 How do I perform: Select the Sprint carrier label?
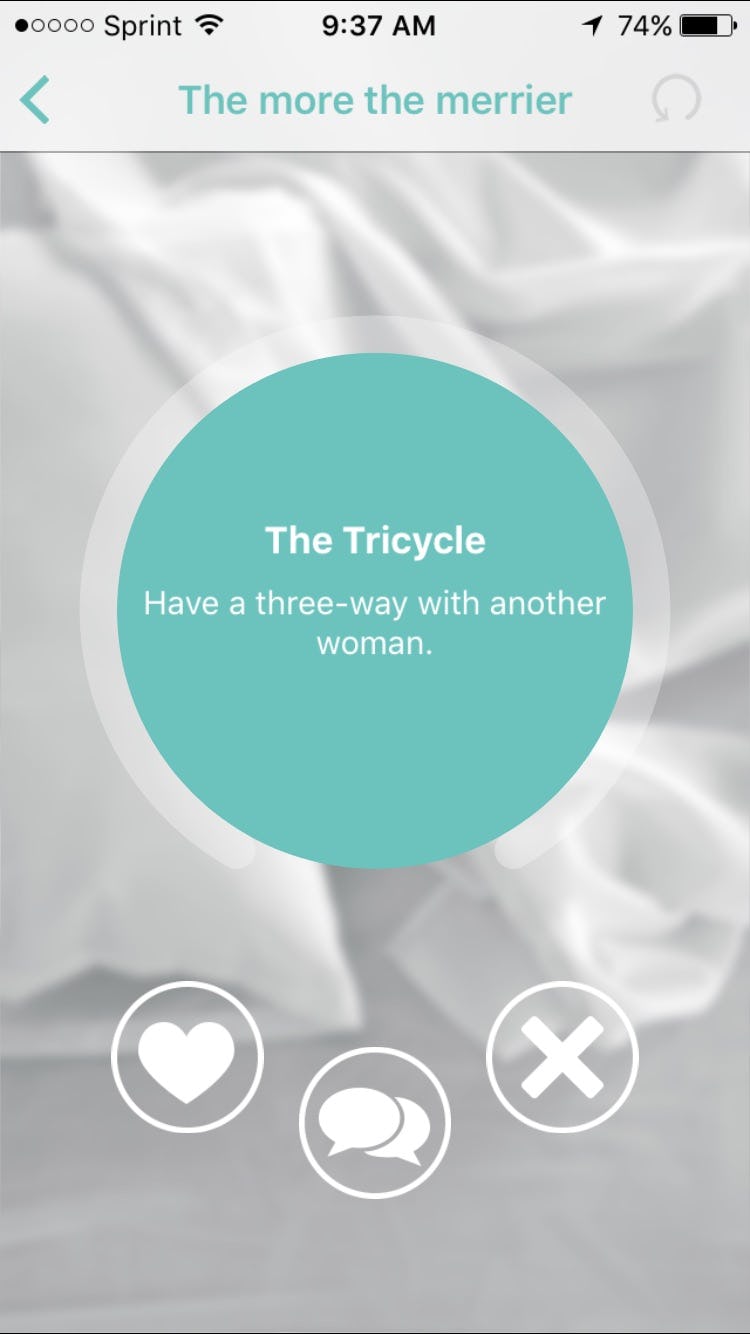click(145, 26)
